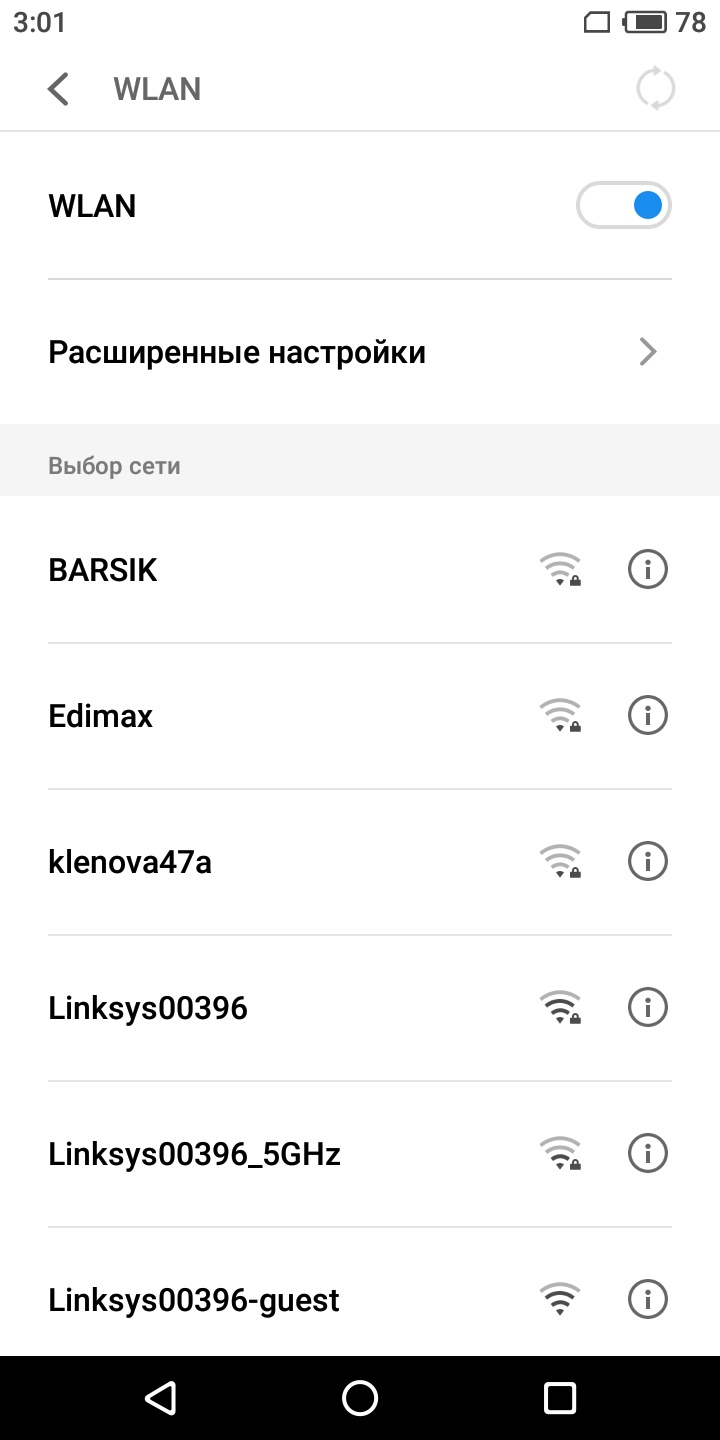Open info for klenova47a

[x=647, y=861]
